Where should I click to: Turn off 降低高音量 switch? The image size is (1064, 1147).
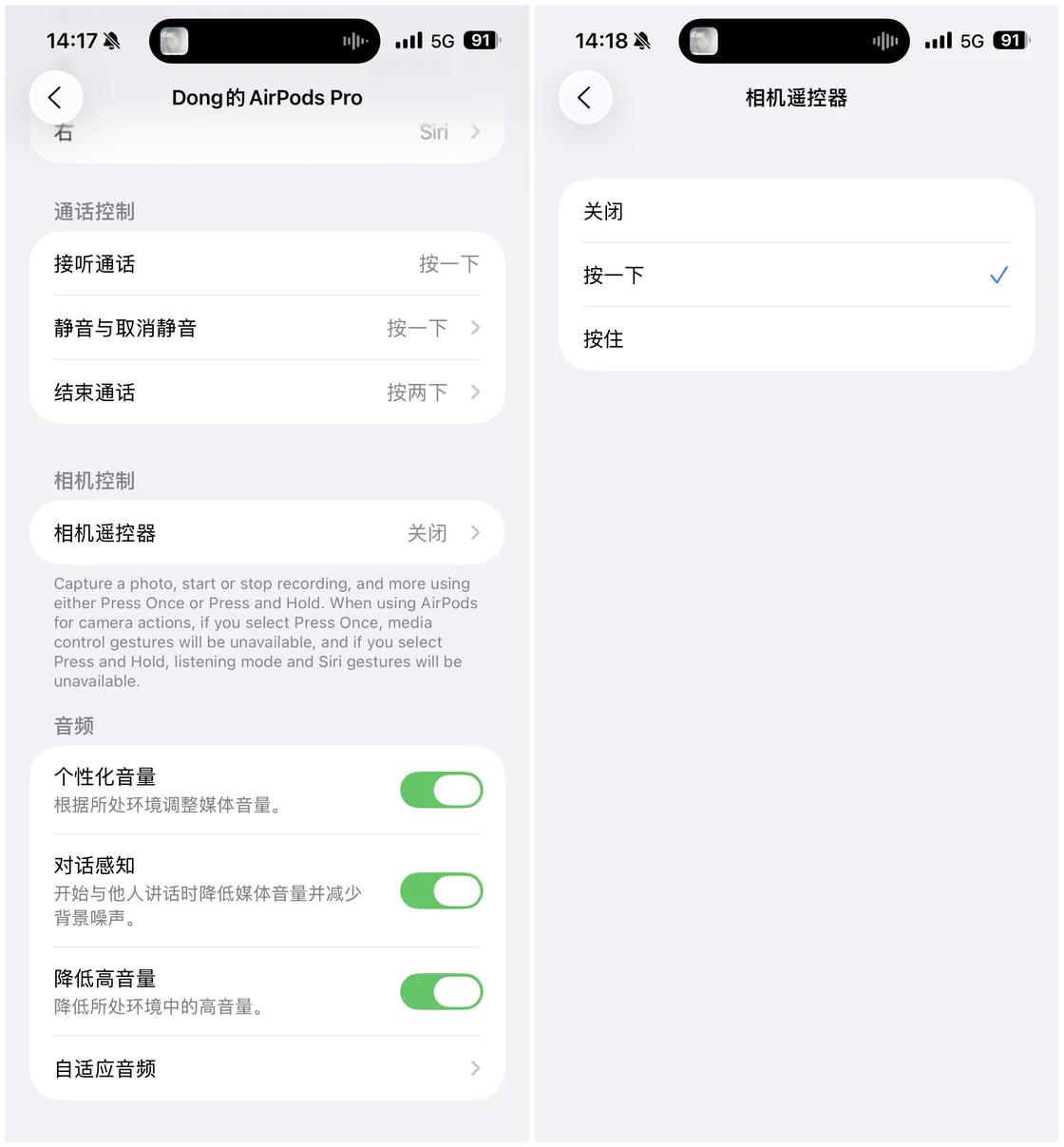(441, 991)
